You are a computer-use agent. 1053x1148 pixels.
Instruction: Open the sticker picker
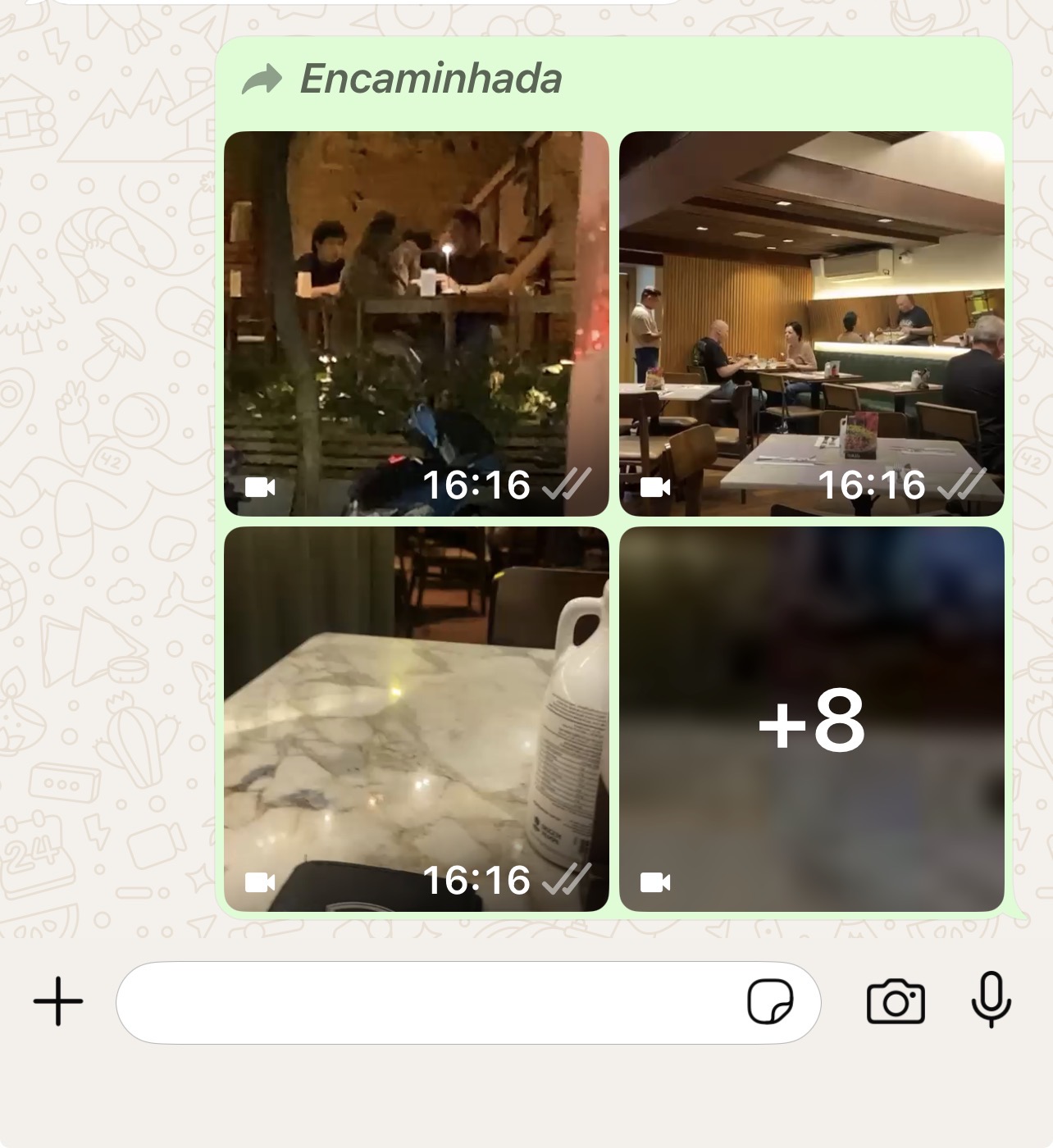click(769, 1001)
